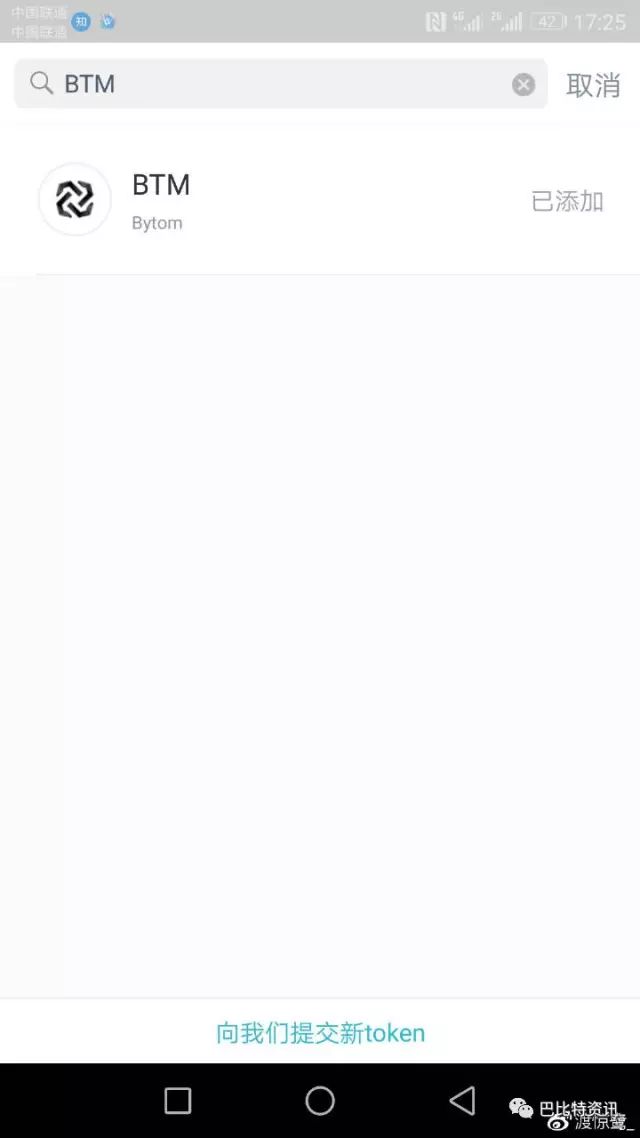
Task: Clear the search text
Action: (523, 85)
